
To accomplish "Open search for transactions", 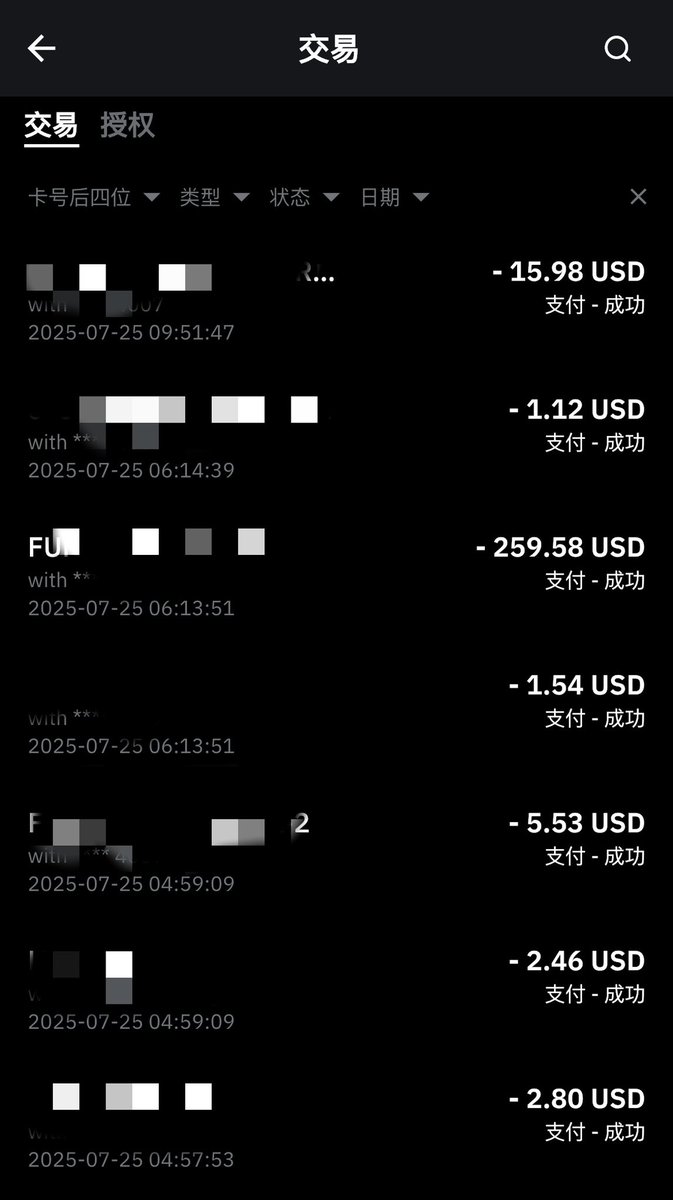I will (x=618, y=48).
